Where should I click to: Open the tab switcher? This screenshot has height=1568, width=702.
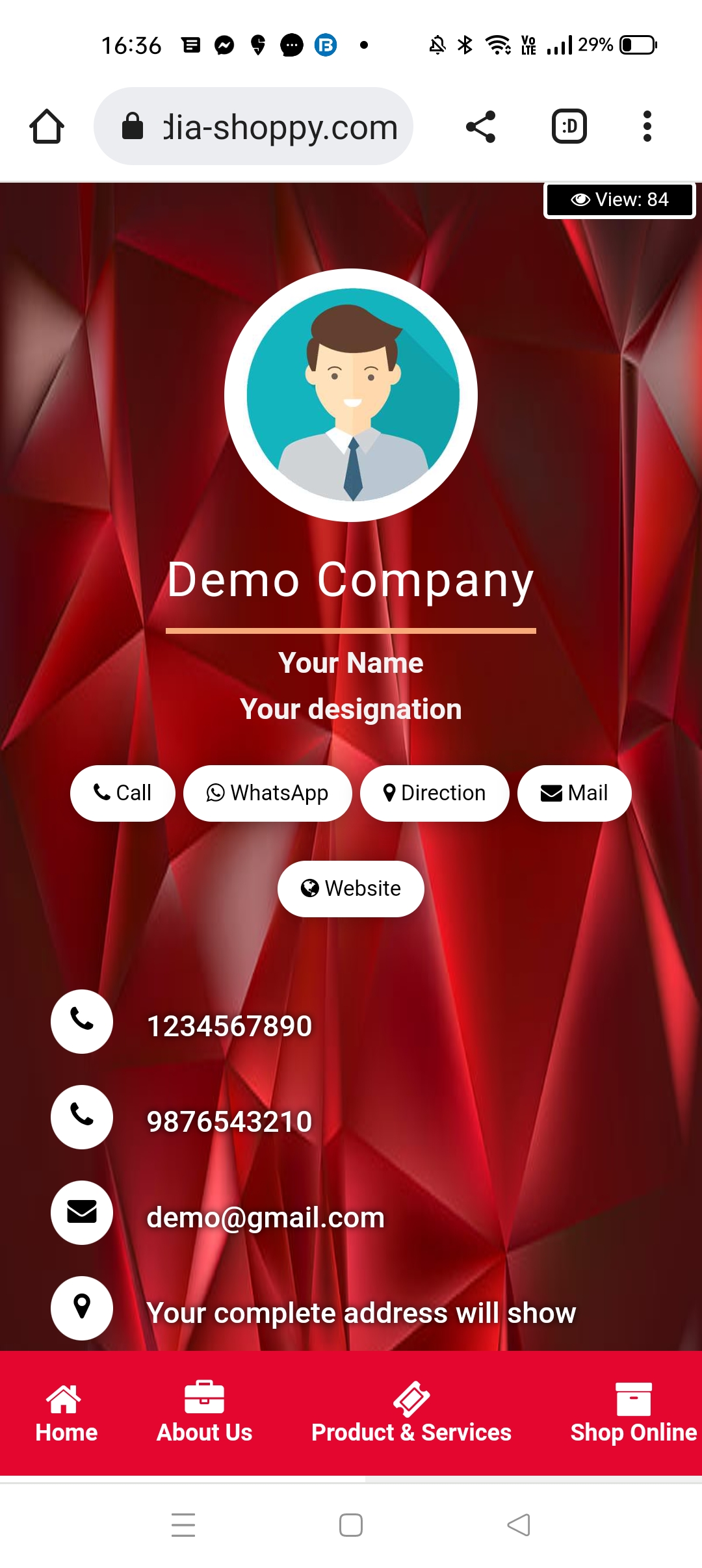click(x=569, y=126)
